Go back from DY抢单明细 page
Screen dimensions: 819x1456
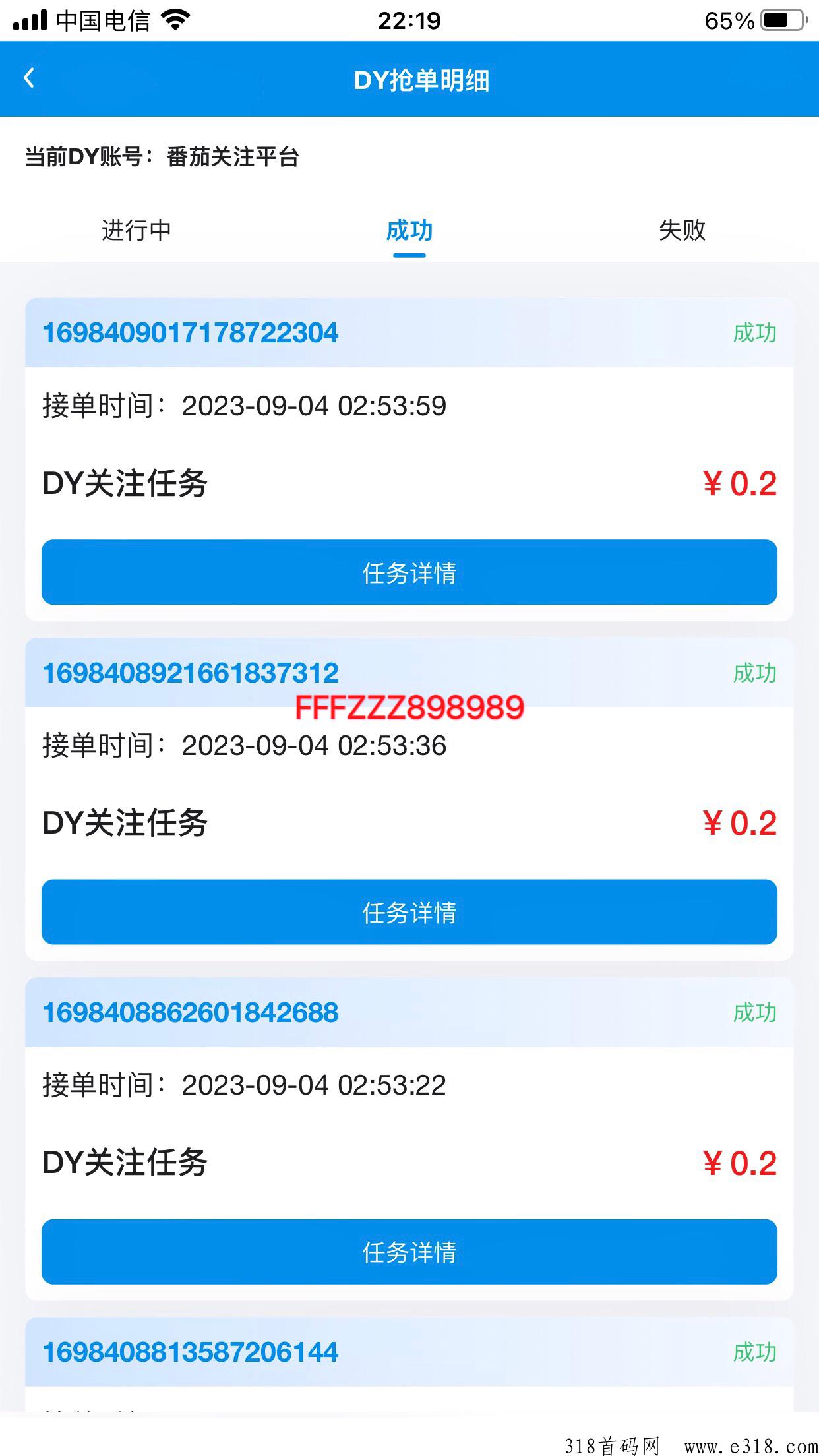tap(29, 78)
